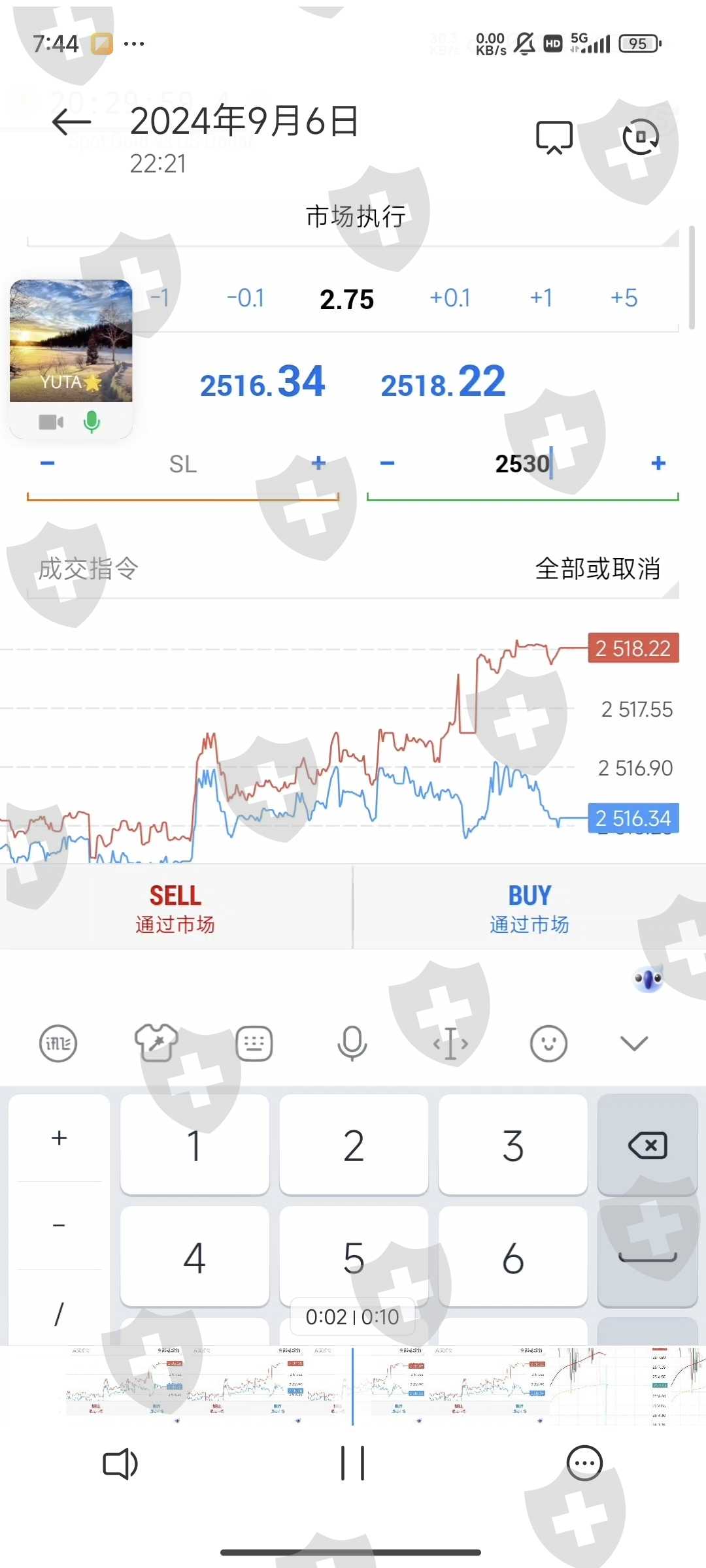Open the more options menu
This screenshot has width=706, height=1568.
pyautogui.click(x=584, y=1463)
